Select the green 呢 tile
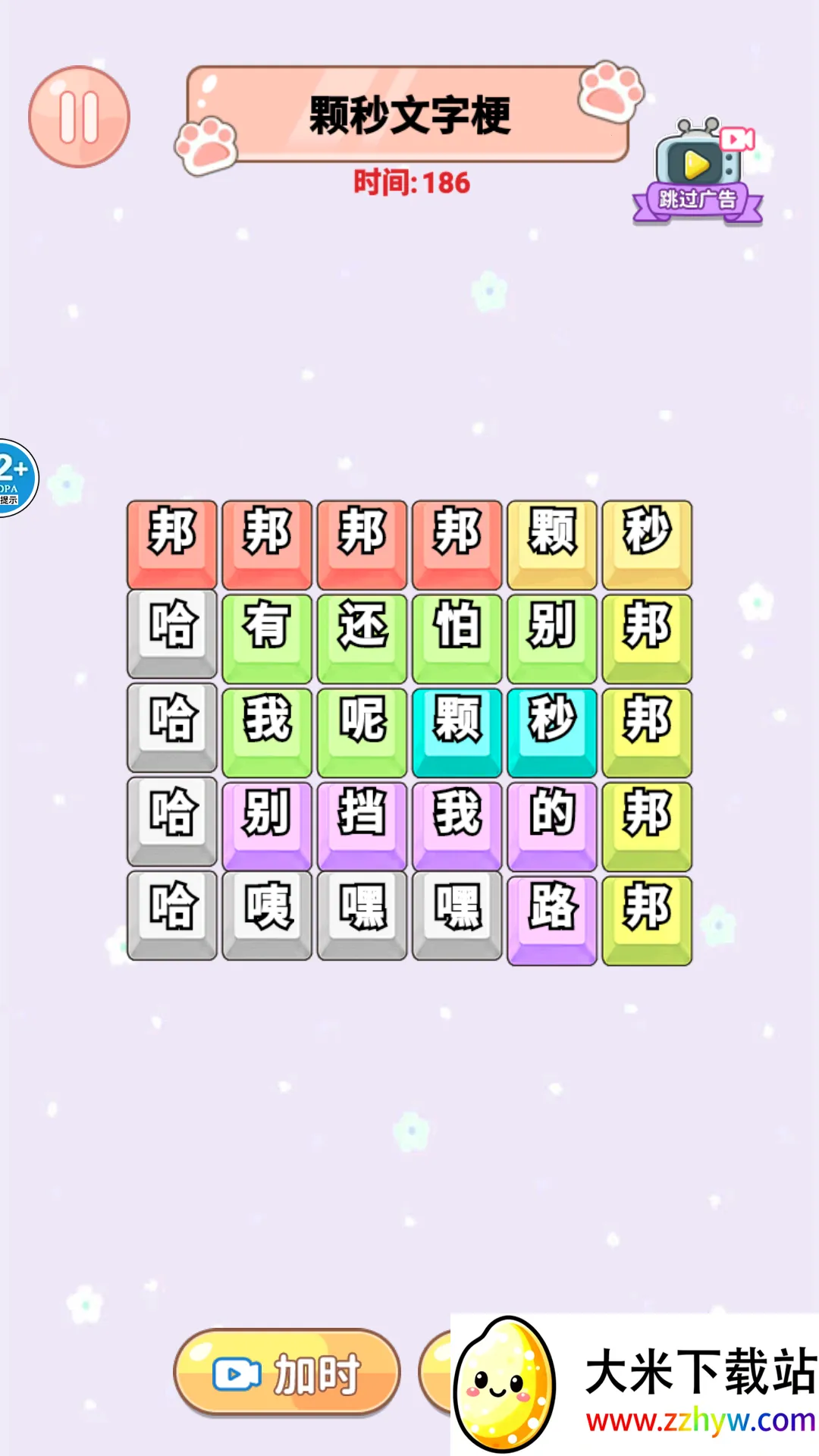 (362, 731)
